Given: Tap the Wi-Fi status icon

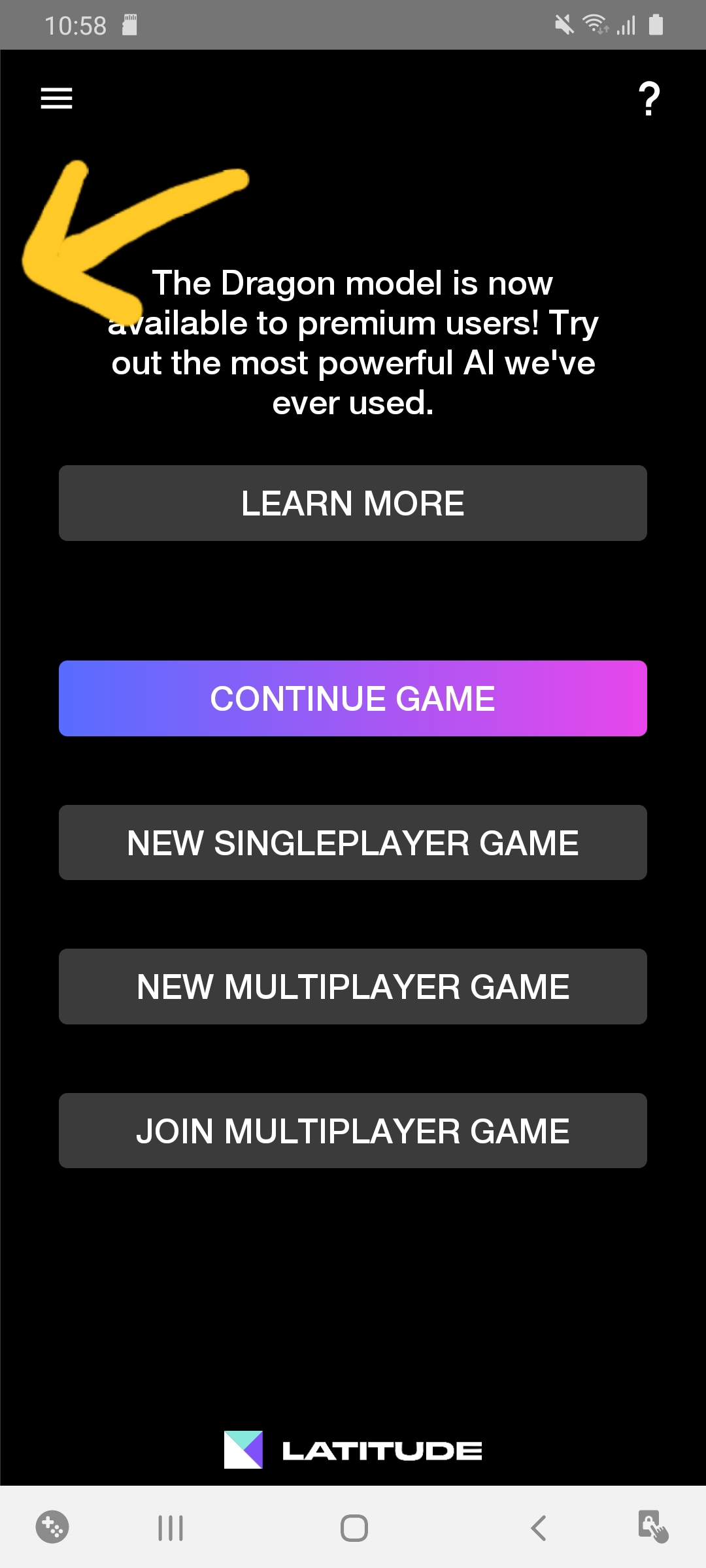Looking at the screenshot, I should click(x=596, y=25).
